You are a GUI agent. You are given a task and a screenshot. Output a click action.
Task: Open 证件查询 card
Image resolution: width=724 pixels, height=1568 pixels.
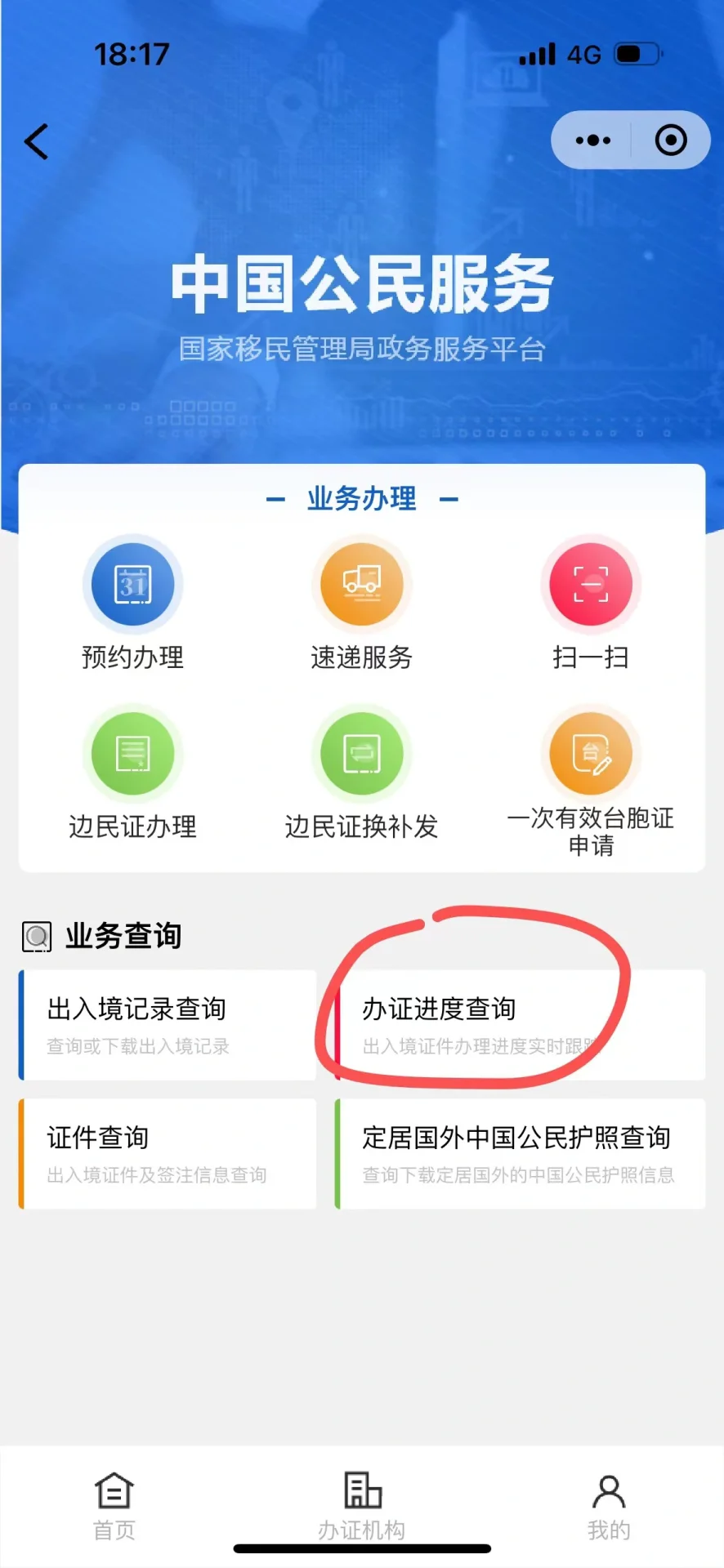(x=168, y=1153)
